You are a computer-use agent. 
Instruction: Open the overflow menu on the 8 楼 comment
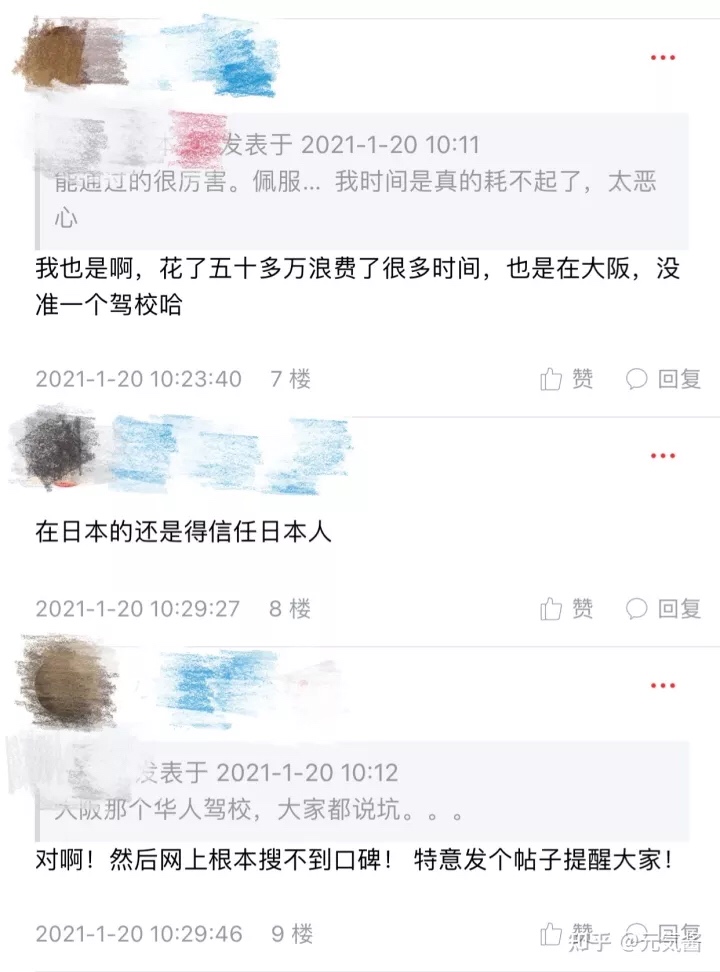[663, 456]
